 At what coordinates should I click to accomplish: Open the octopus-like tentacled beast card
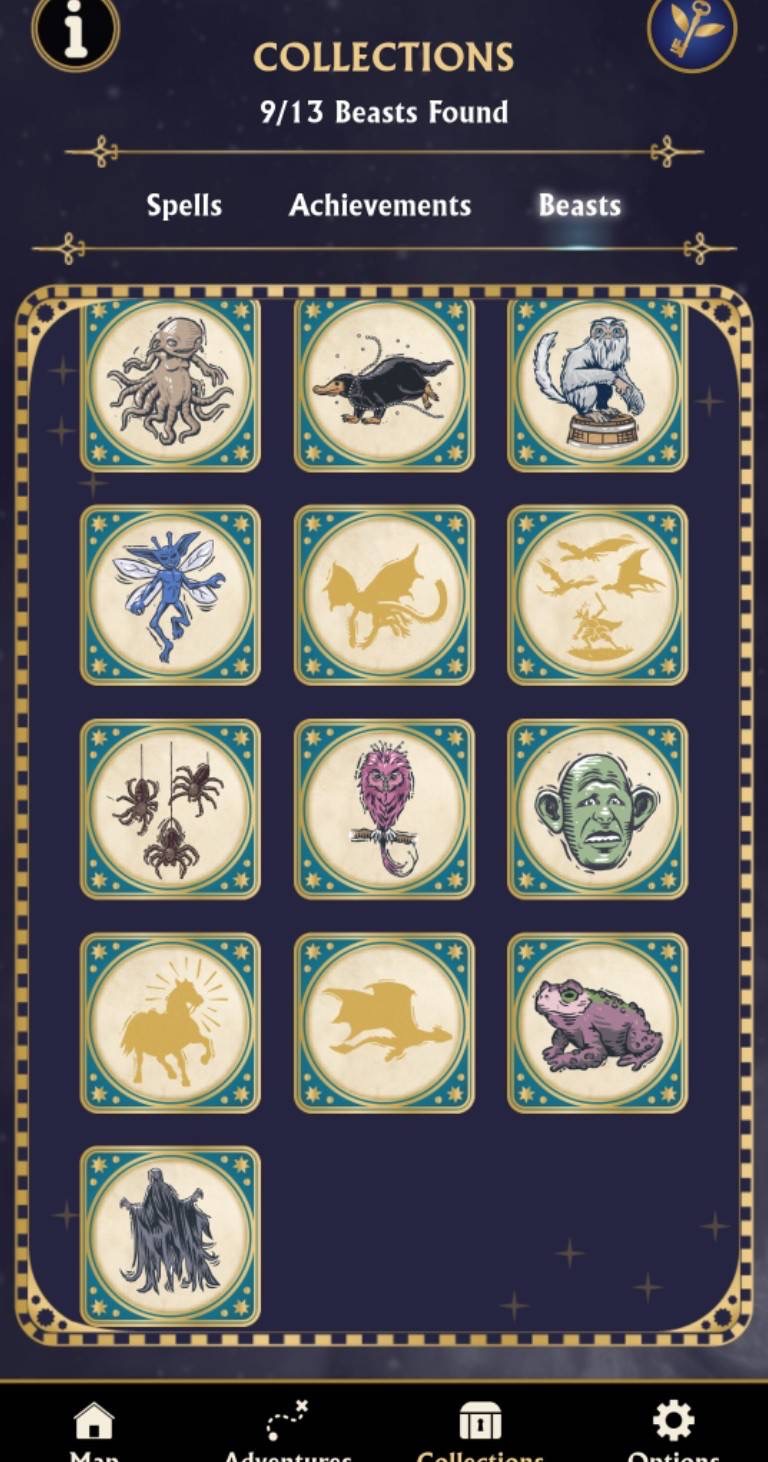[x=170, y=383]
